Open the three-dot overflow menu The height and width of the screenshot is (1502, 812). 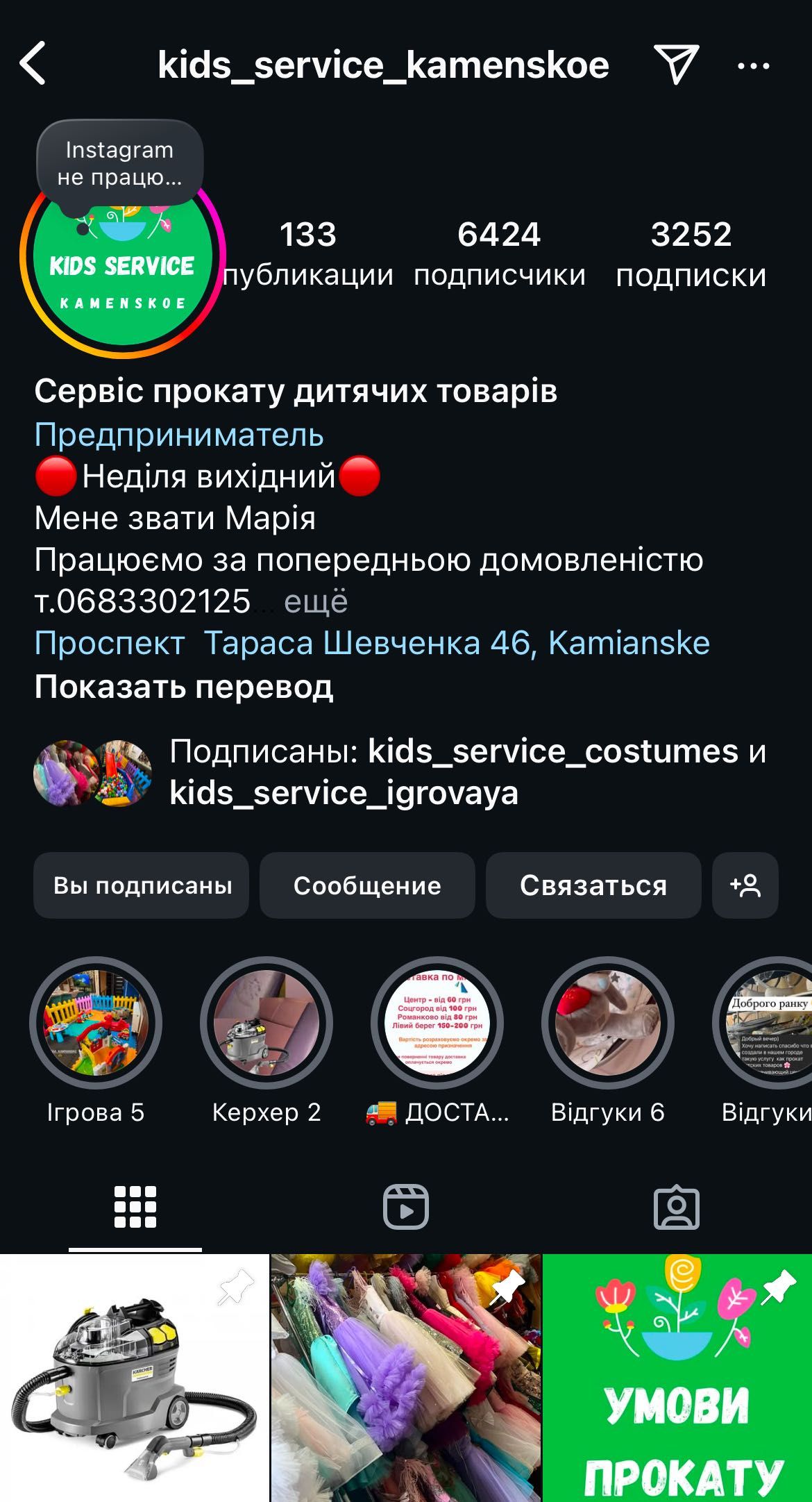click(753, 66)
